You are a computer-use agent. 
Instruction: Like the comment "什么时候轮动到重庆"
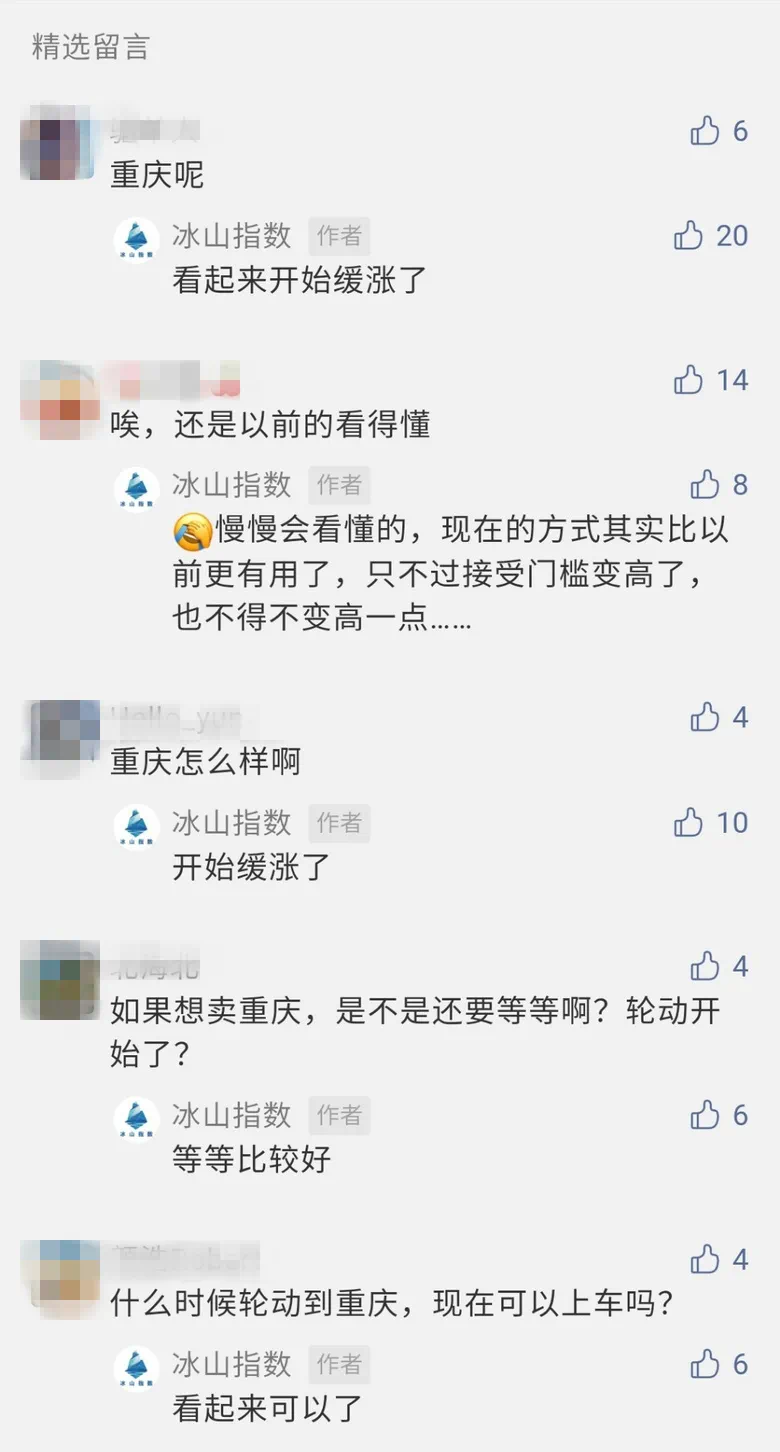coord(705,1259)
